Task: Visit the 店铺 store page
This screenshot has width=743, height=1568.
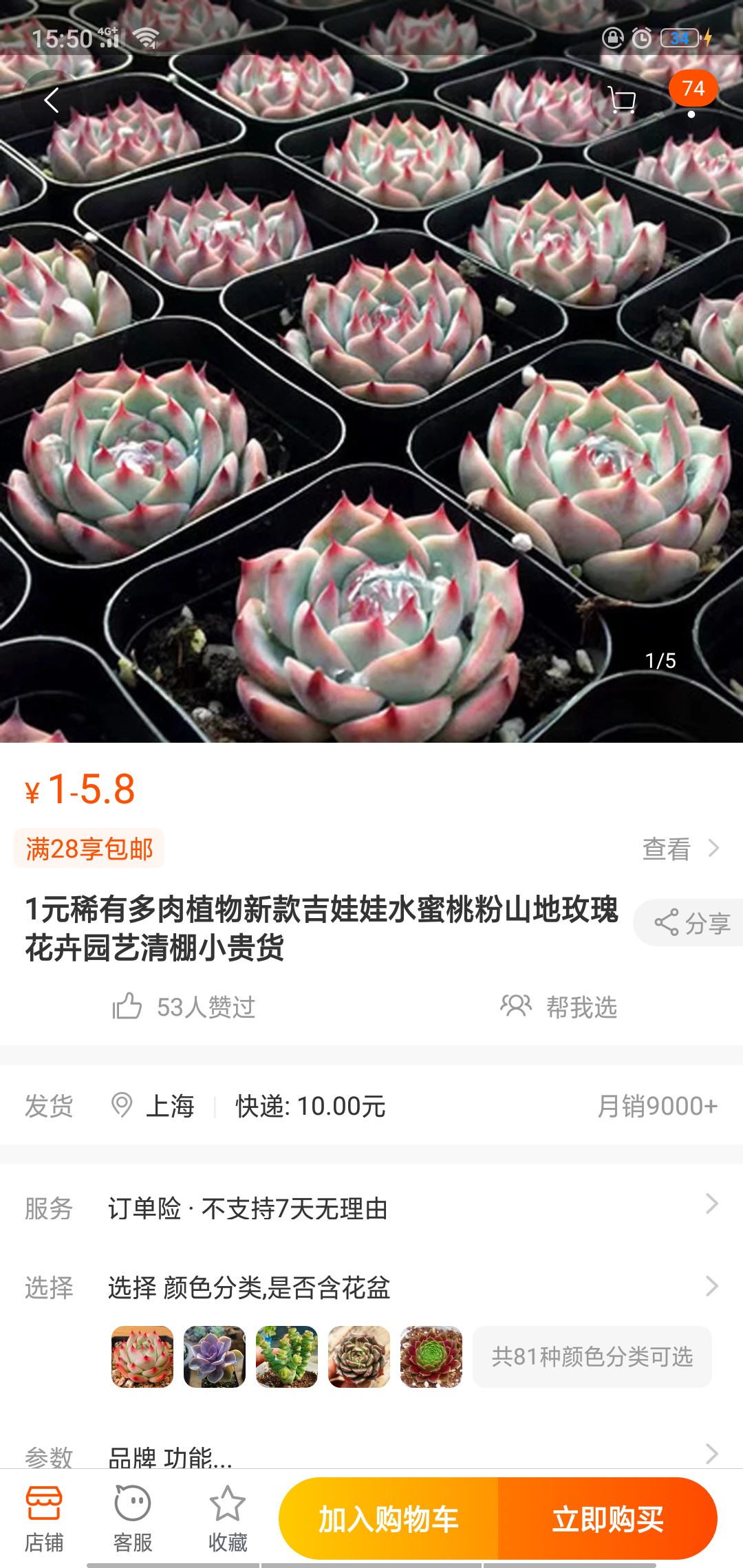Action: pos(44,1518)
